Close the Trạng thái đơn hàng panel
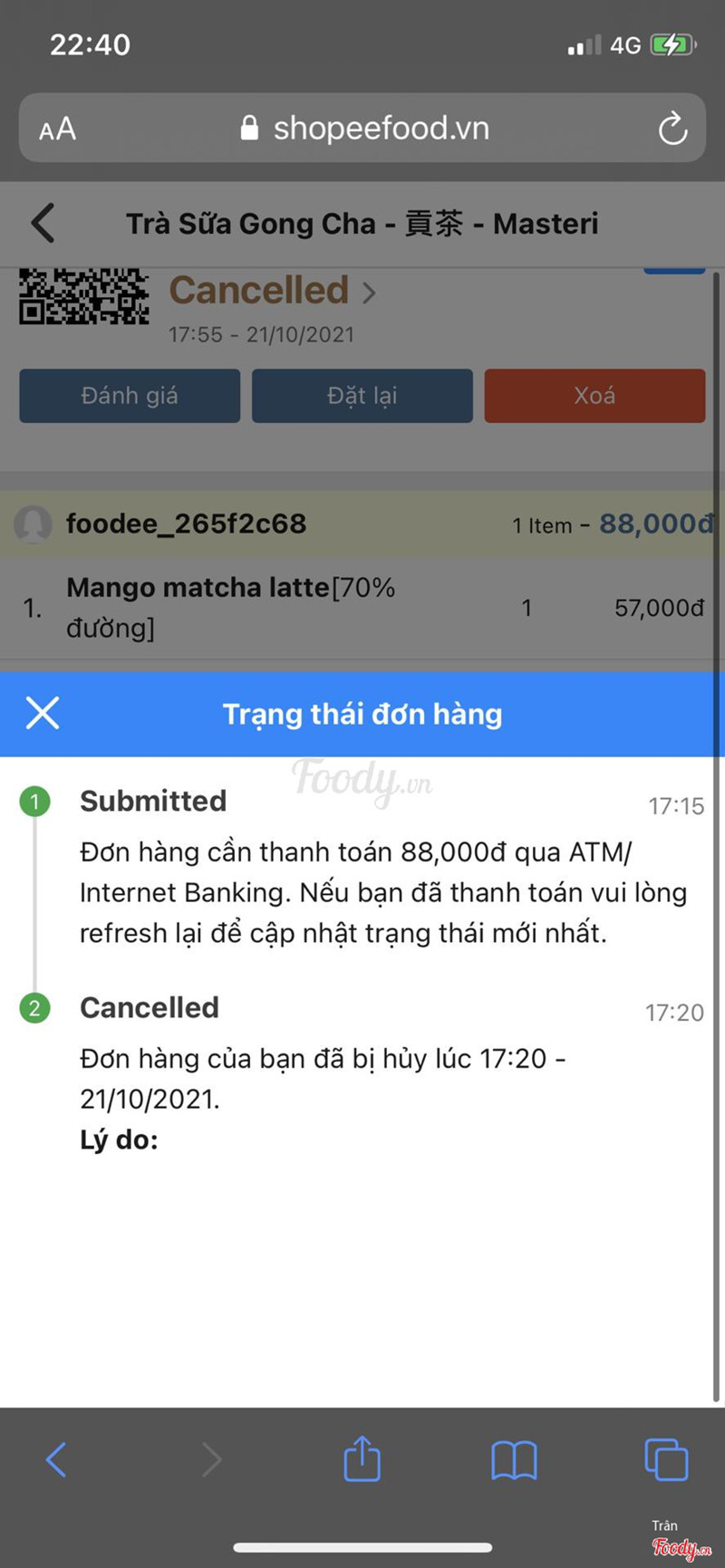Image resolution: width=725 pixels, height=1568 pixels. [x=43, y=714]
